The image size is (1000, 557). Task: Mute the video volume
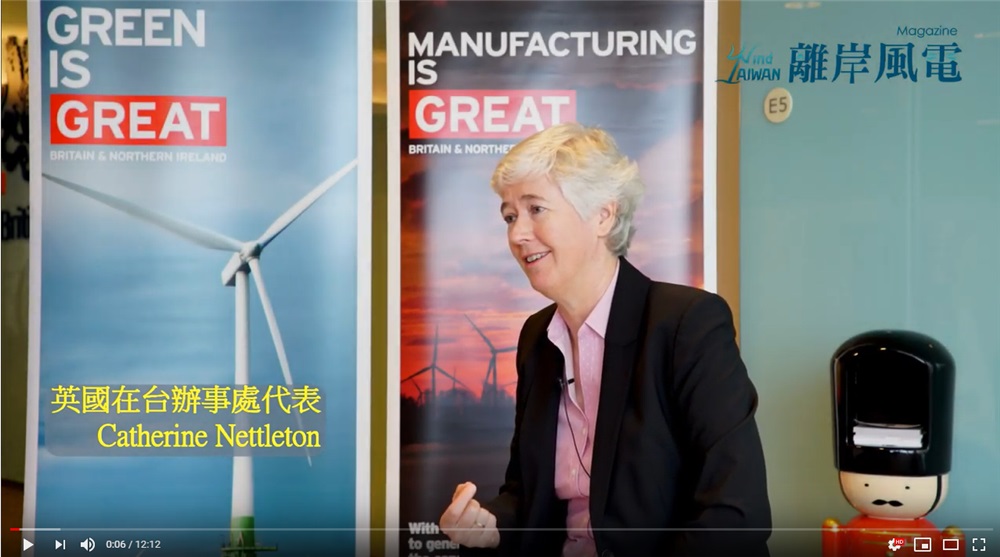[x=87, y=544]
